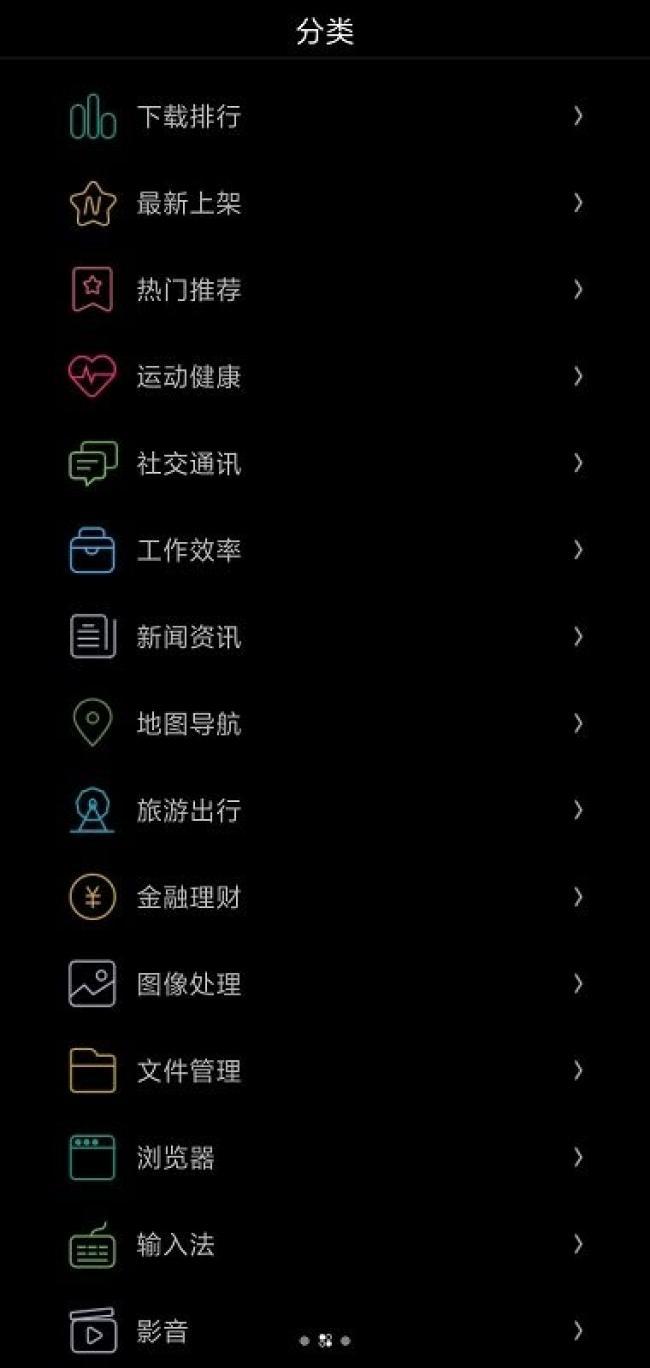Open the 影音 category
Viewport: 650px width, 1368px height.
(162, 1331)
